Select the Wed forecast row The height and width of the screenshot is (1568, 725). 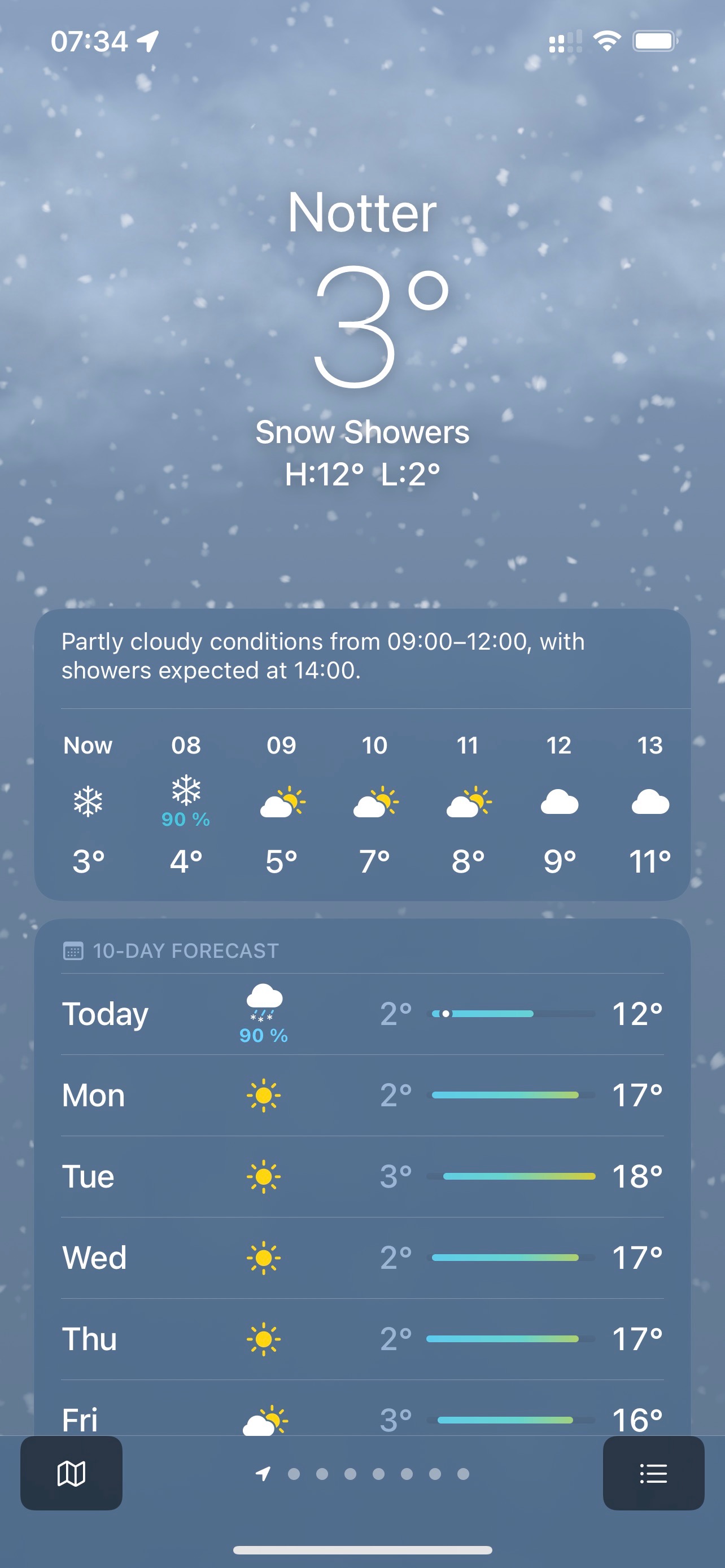point(362,1258)
